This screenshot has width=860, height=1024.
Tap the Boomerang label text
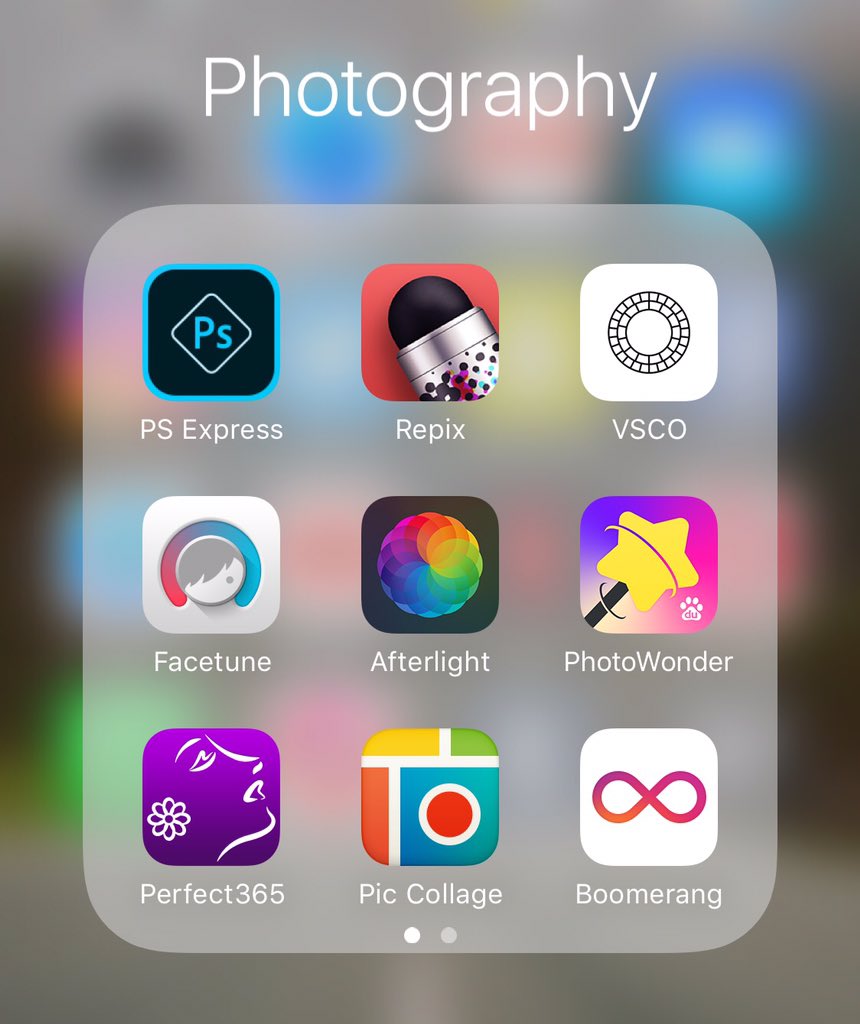pos(647,894)
